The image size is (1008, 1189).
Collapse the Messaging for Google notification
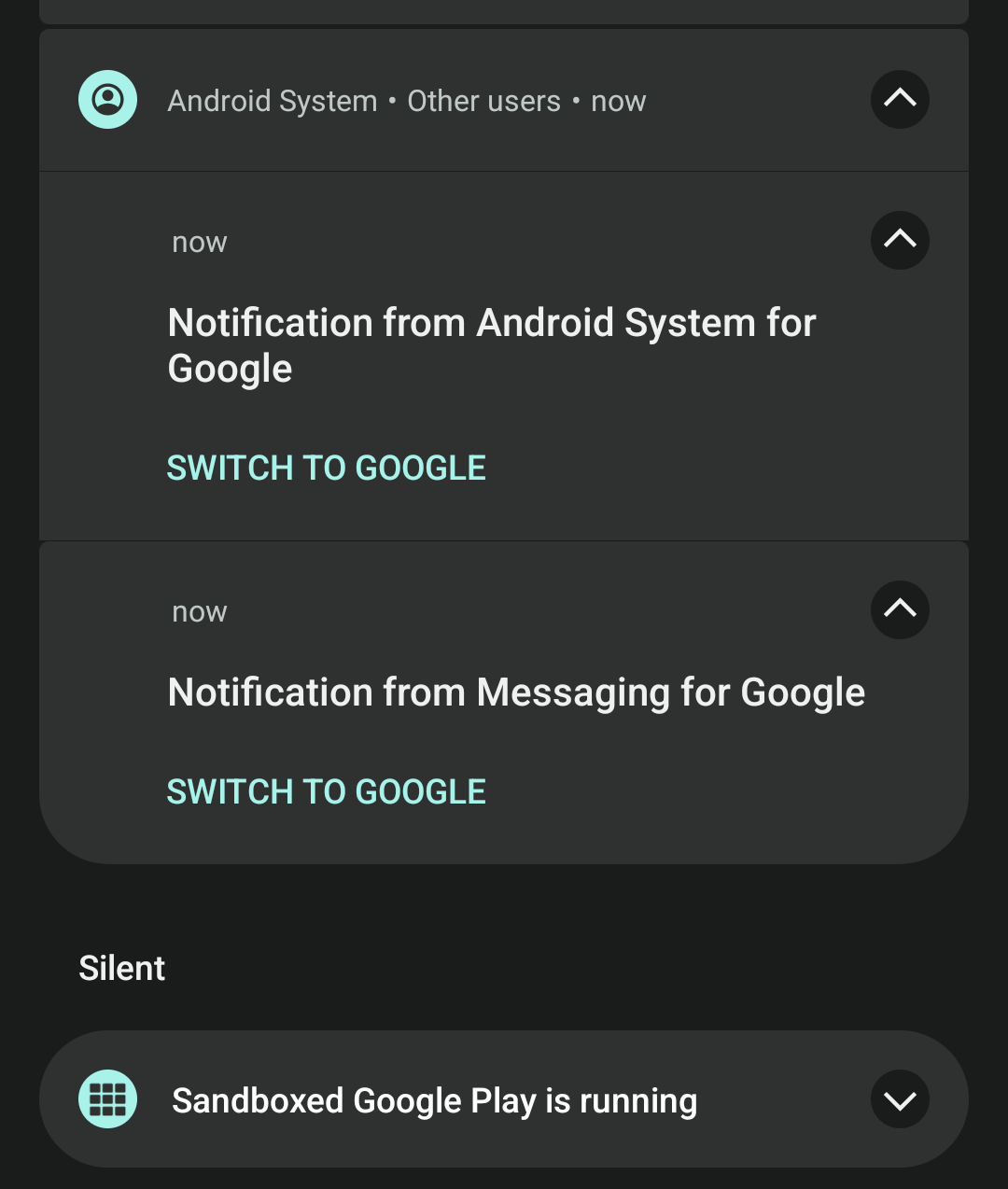(x=899, y=609)
